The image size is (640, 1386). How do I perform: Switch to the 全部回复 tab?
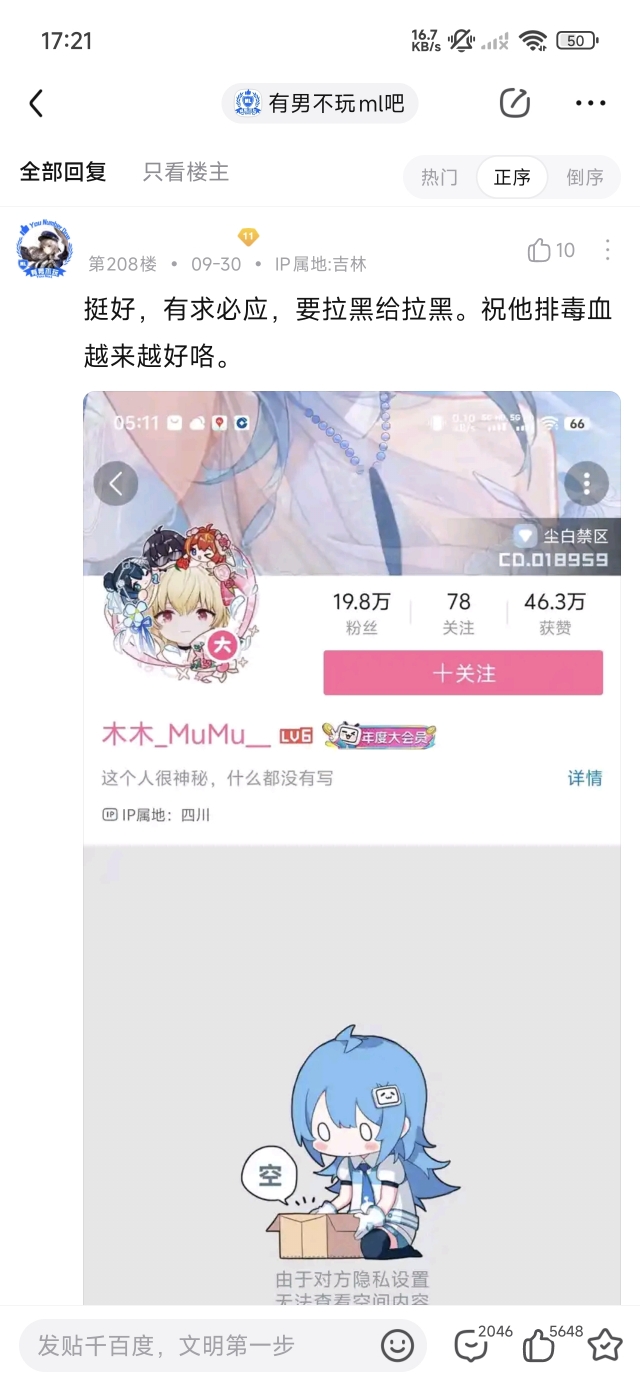[x=63, y=172]
